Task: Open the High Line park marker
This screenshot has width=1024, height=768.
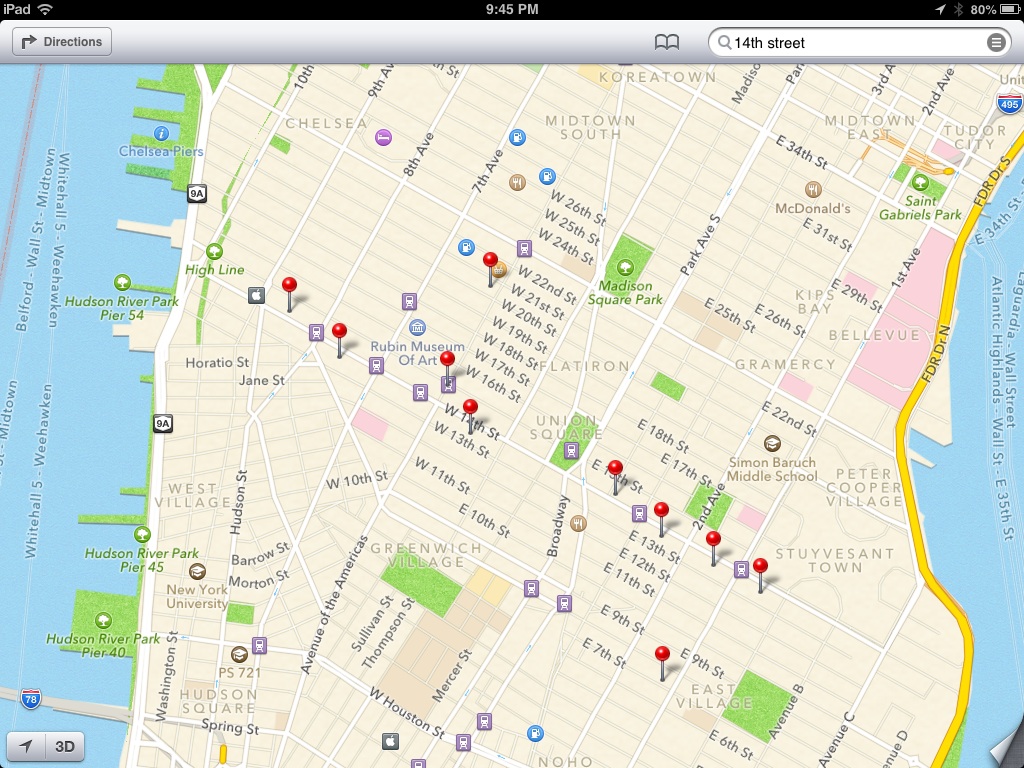Action: (x=214, y=251)
